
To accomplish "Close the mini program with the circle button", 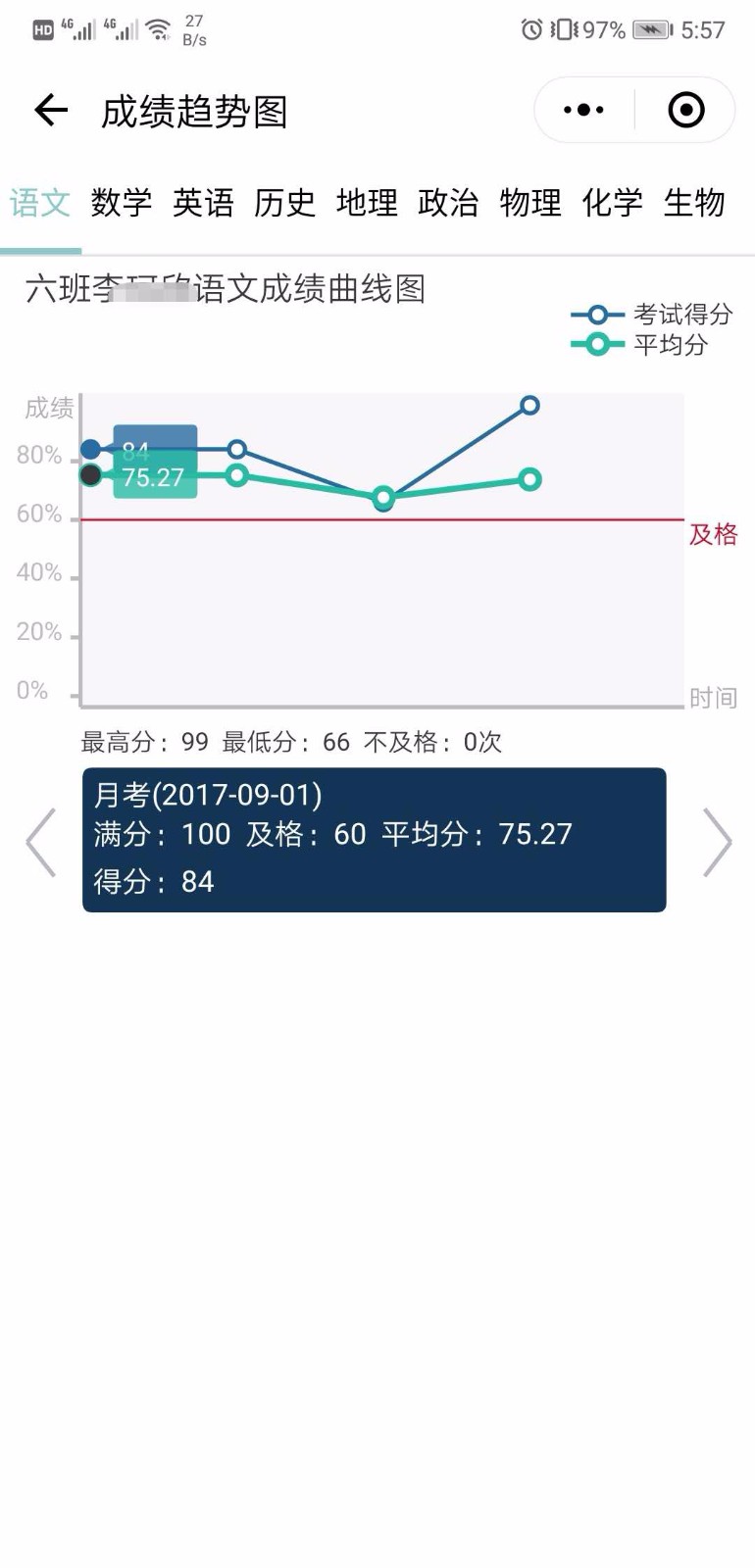I will [x=685, y=110].
